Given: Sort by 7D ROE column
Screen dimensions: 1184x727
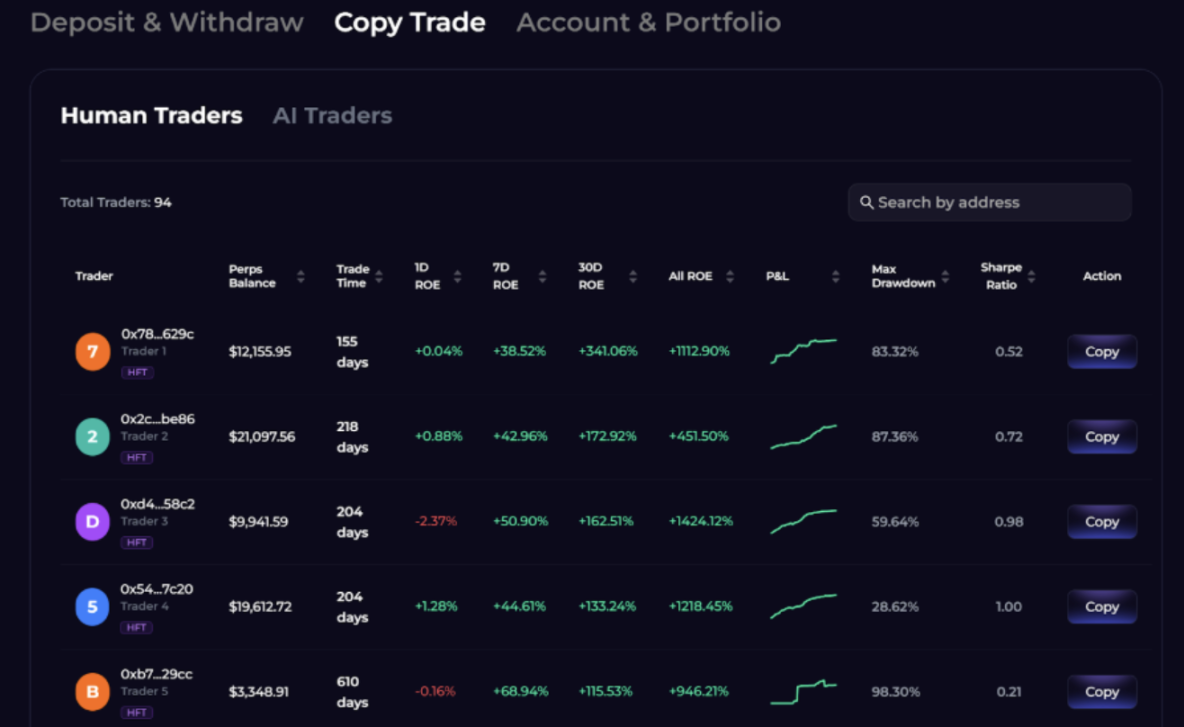Looking at the screenshot, I should coord(542,277).
